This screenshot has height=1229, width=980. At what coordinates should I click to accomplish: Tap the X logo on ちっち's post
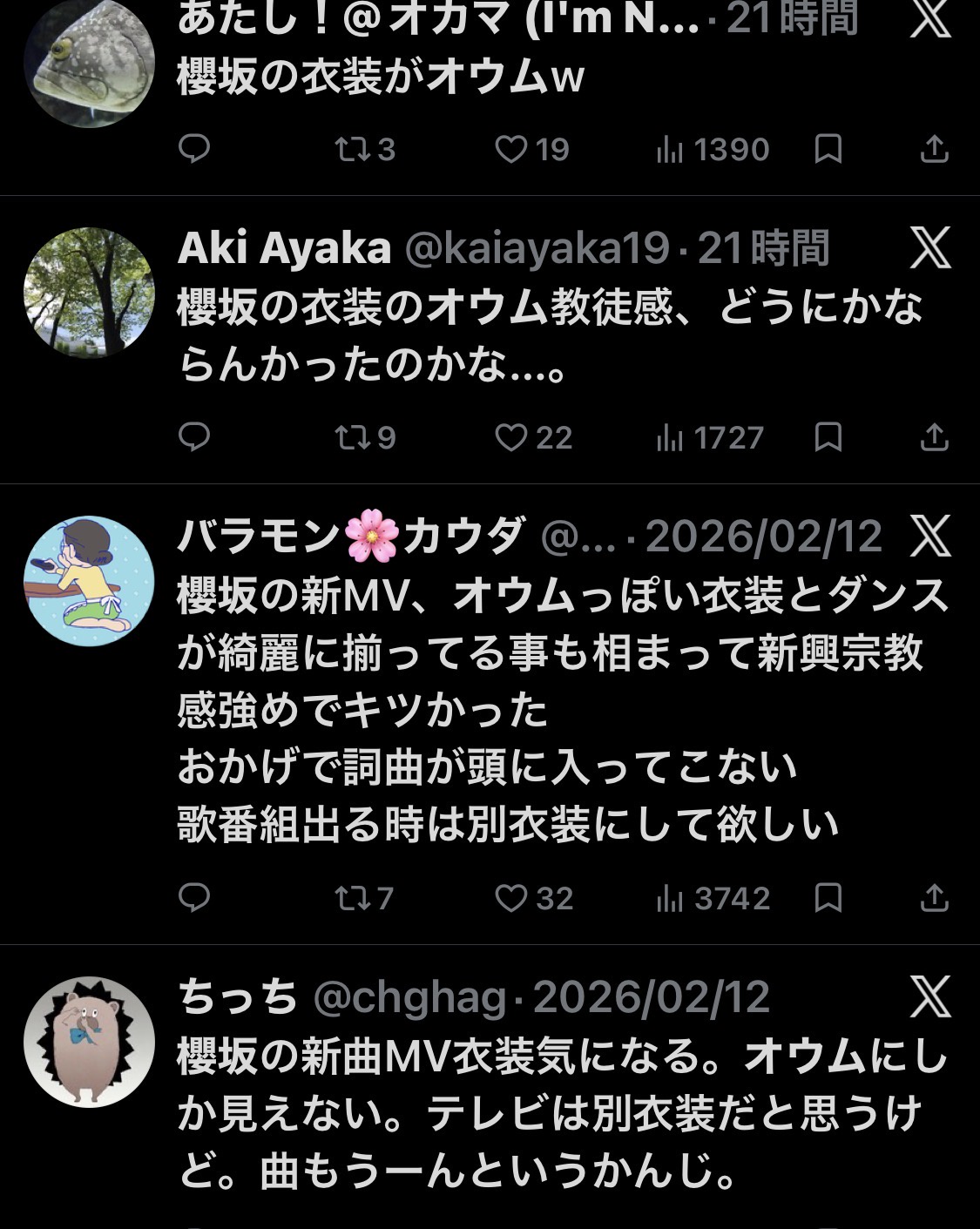[930, 996]
